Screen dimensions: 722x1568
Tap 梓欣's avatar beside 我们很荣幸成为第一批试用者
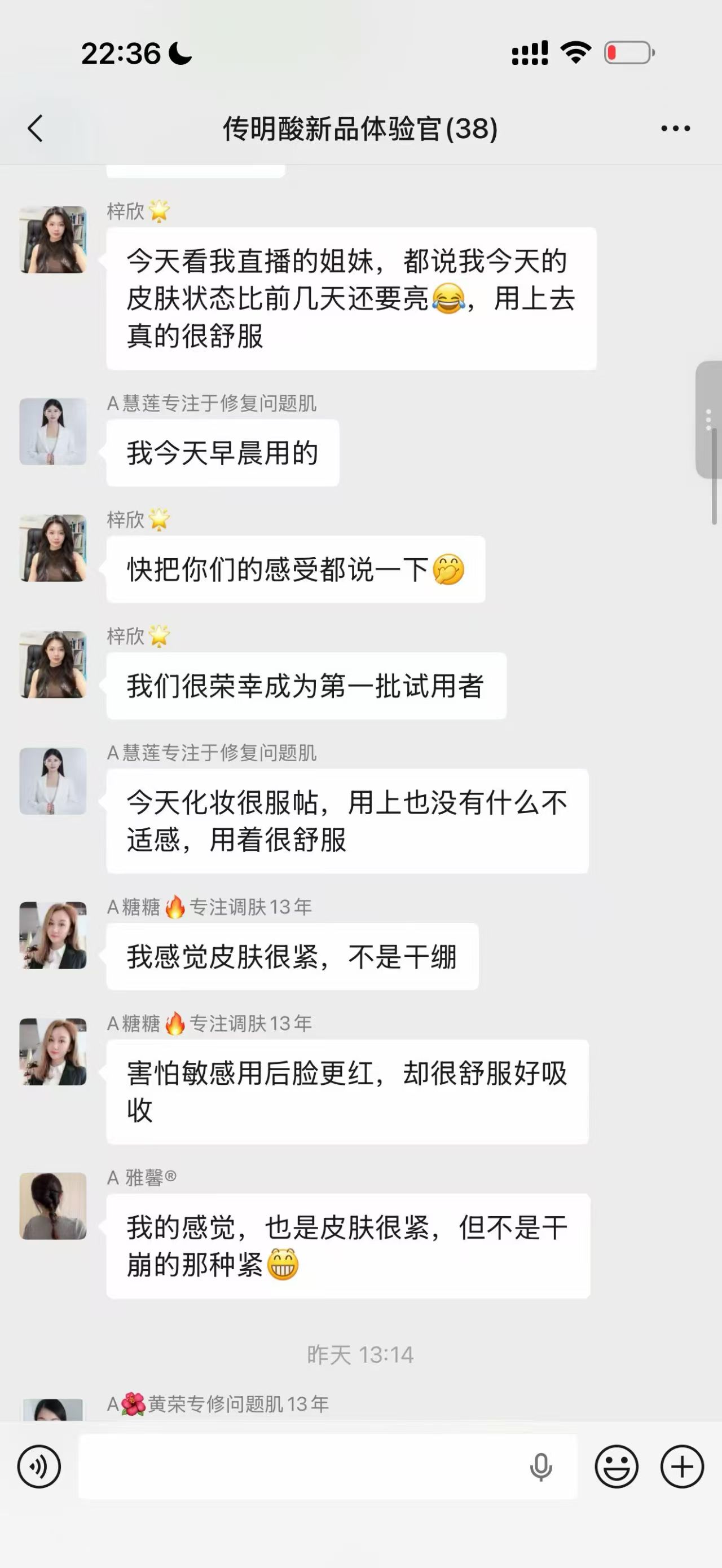click(x=53, y=664)
